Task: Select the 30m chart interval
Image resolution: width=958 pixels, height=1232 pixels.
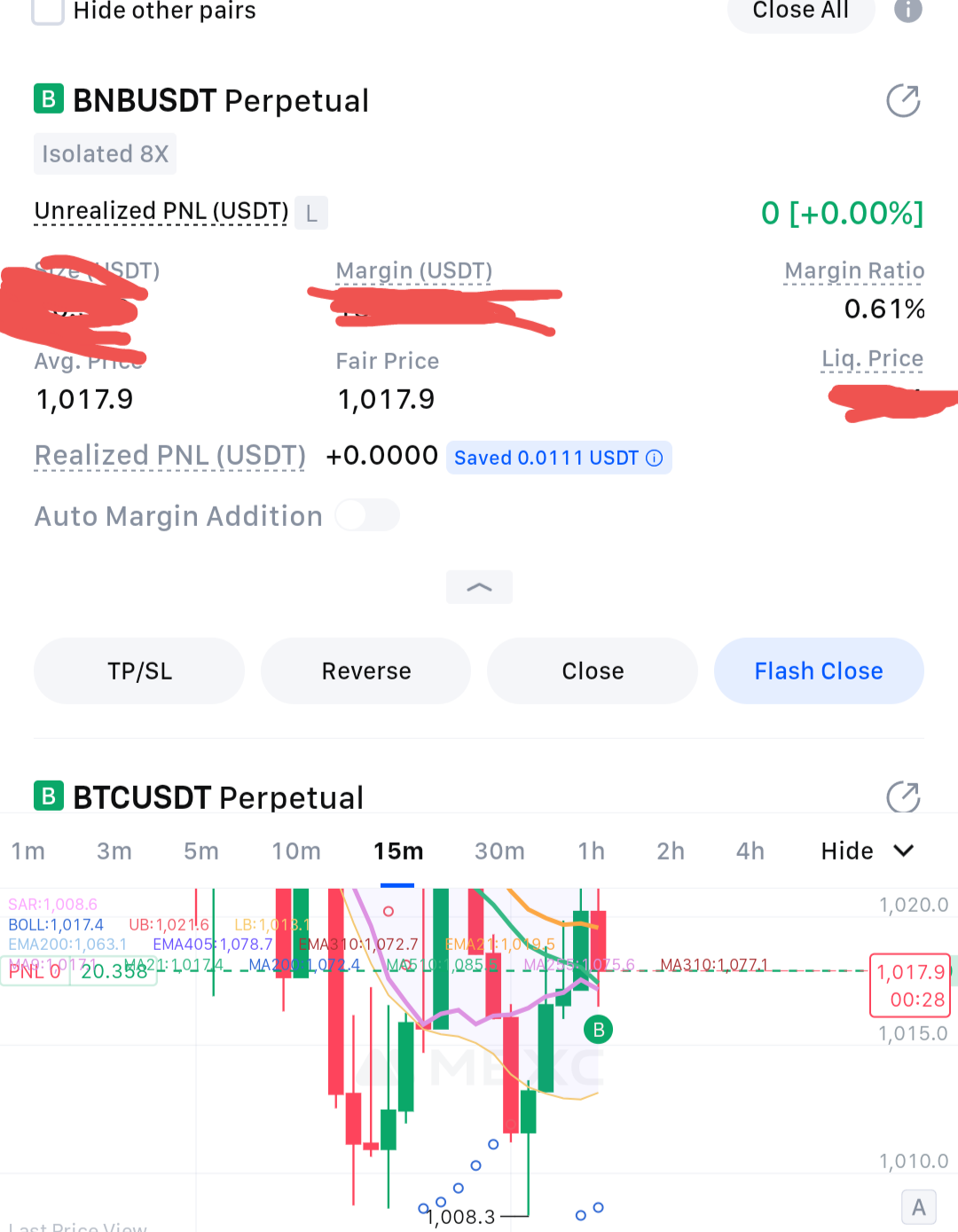Action: pyautogui.click(x=499, y=851)
